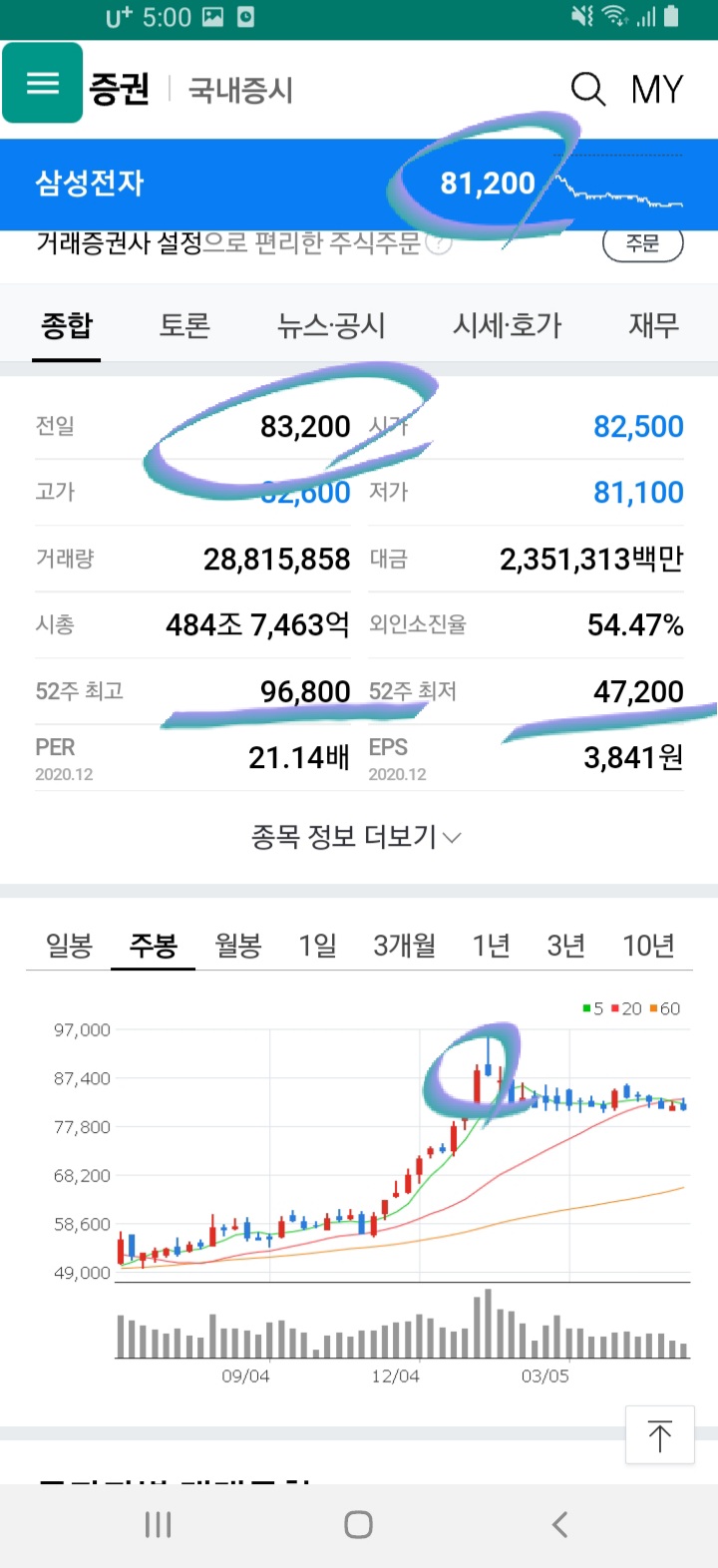Screen dimensions: 718x1568
Task: Expand 종목 정보 더보기
Action: (x=356, y=836)
